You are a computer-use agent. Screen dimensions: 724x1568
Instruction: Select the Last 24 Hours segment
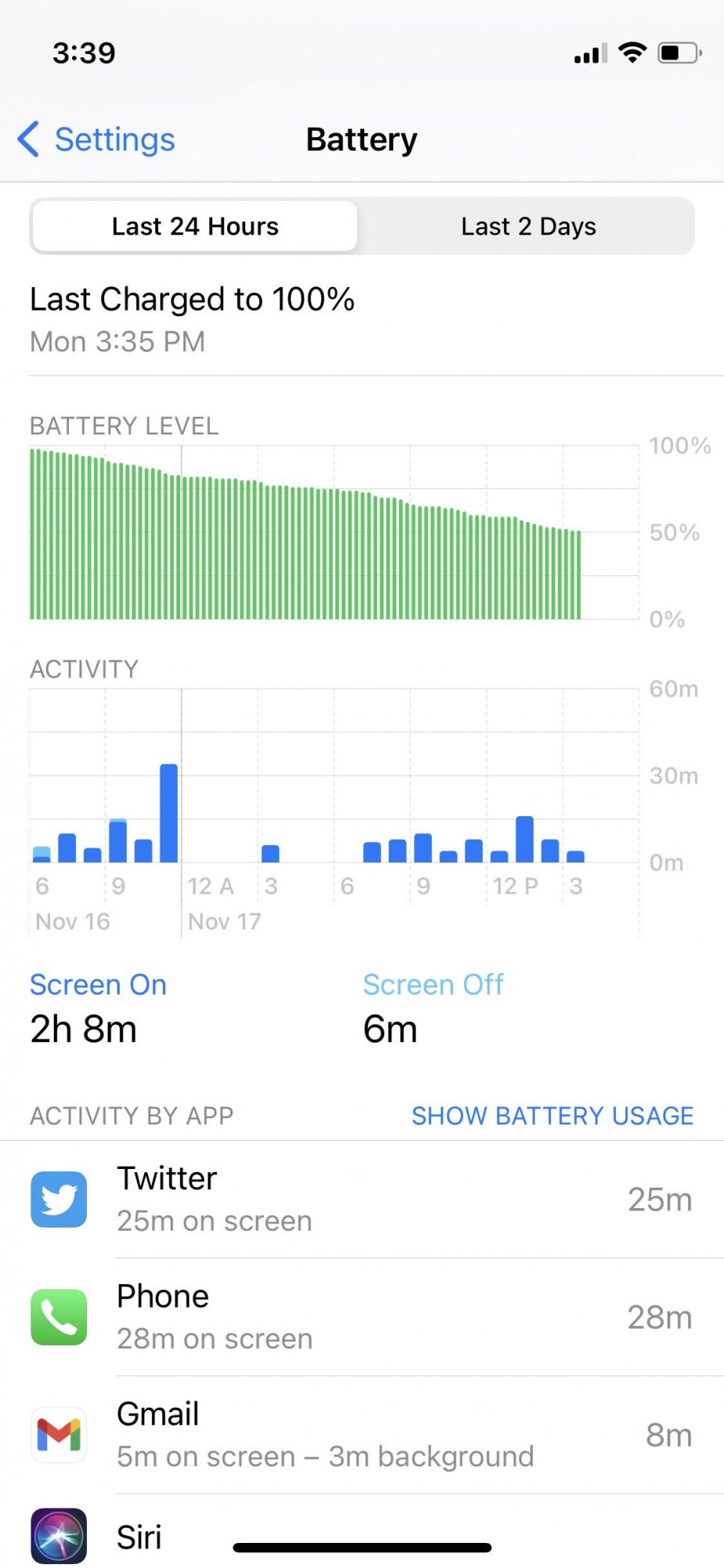pos(195,227)
